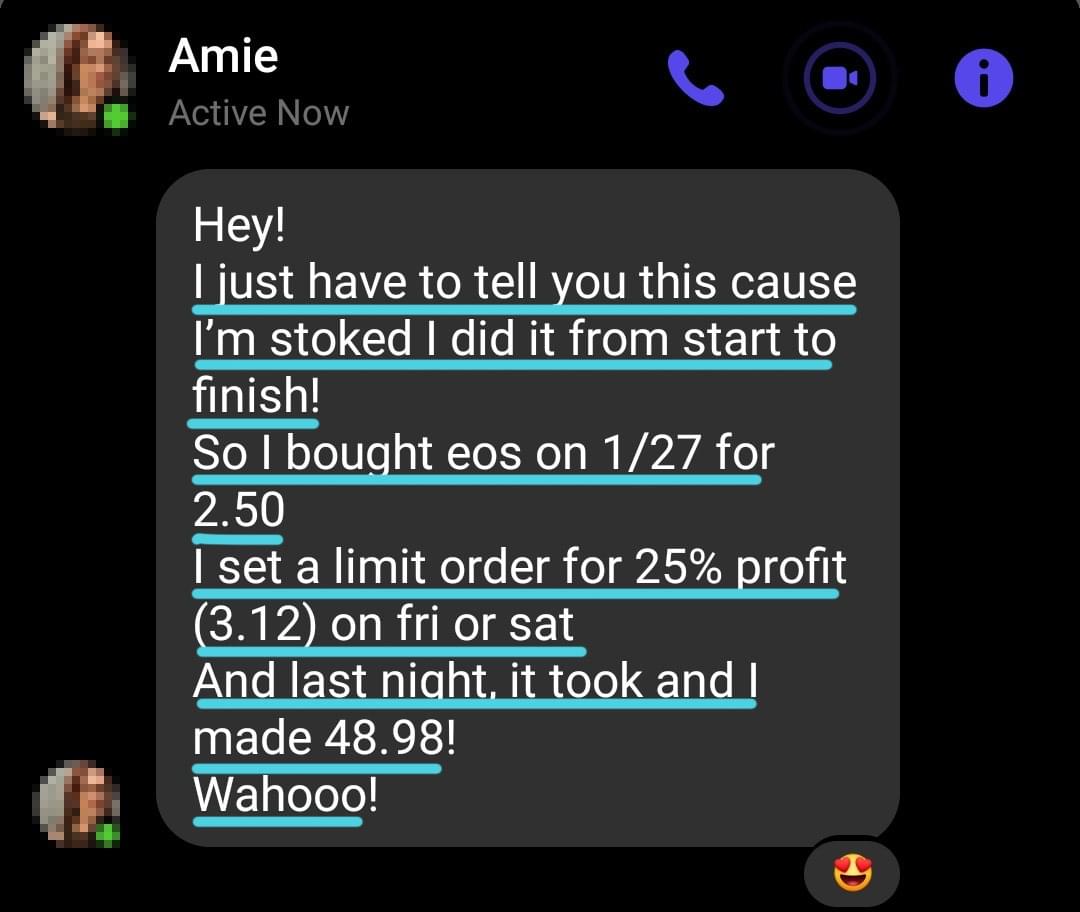Viewport: 1080px width, 912px height.
Task: Open conversation info for Amie
Action: pos(984,79)
